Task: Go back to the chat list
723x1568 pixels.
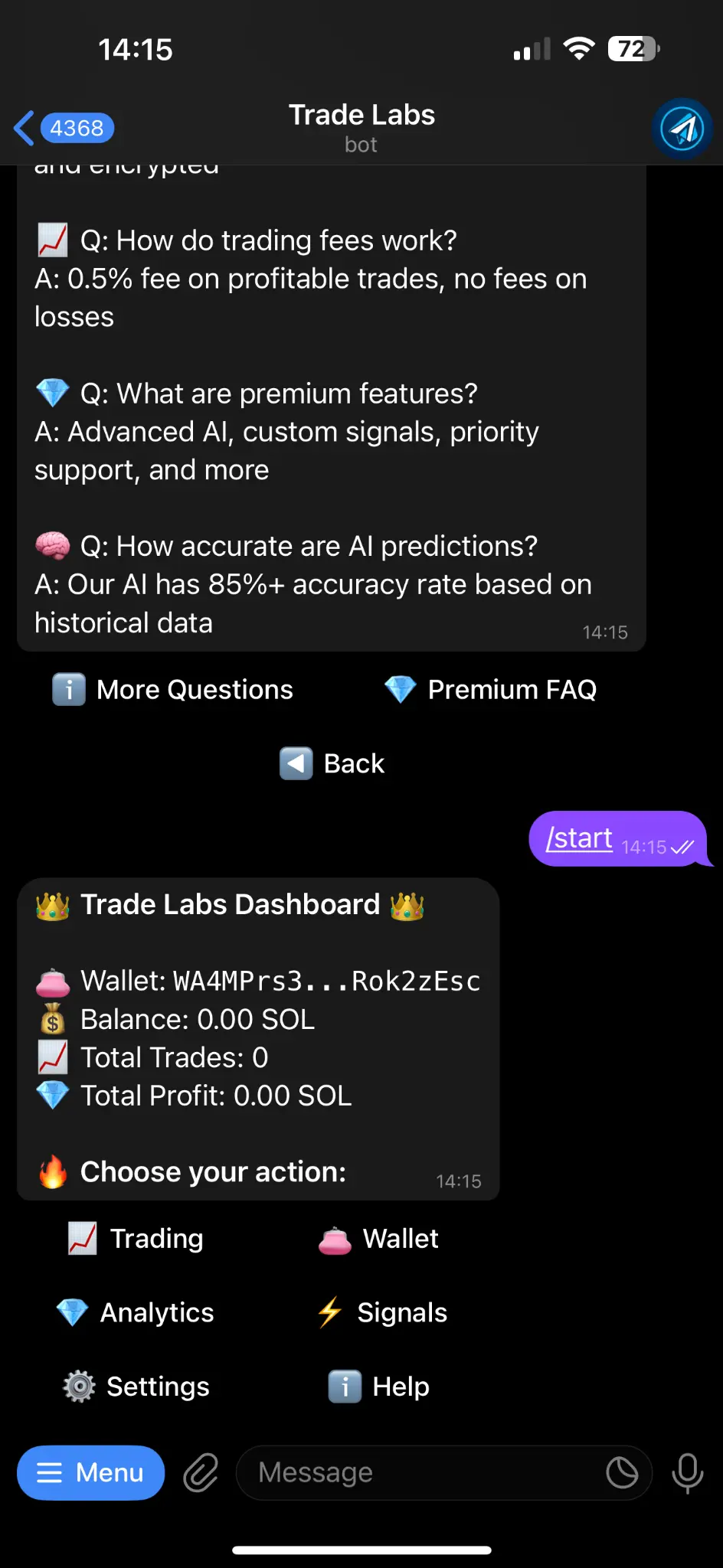Action: click(x=63, y=128)
